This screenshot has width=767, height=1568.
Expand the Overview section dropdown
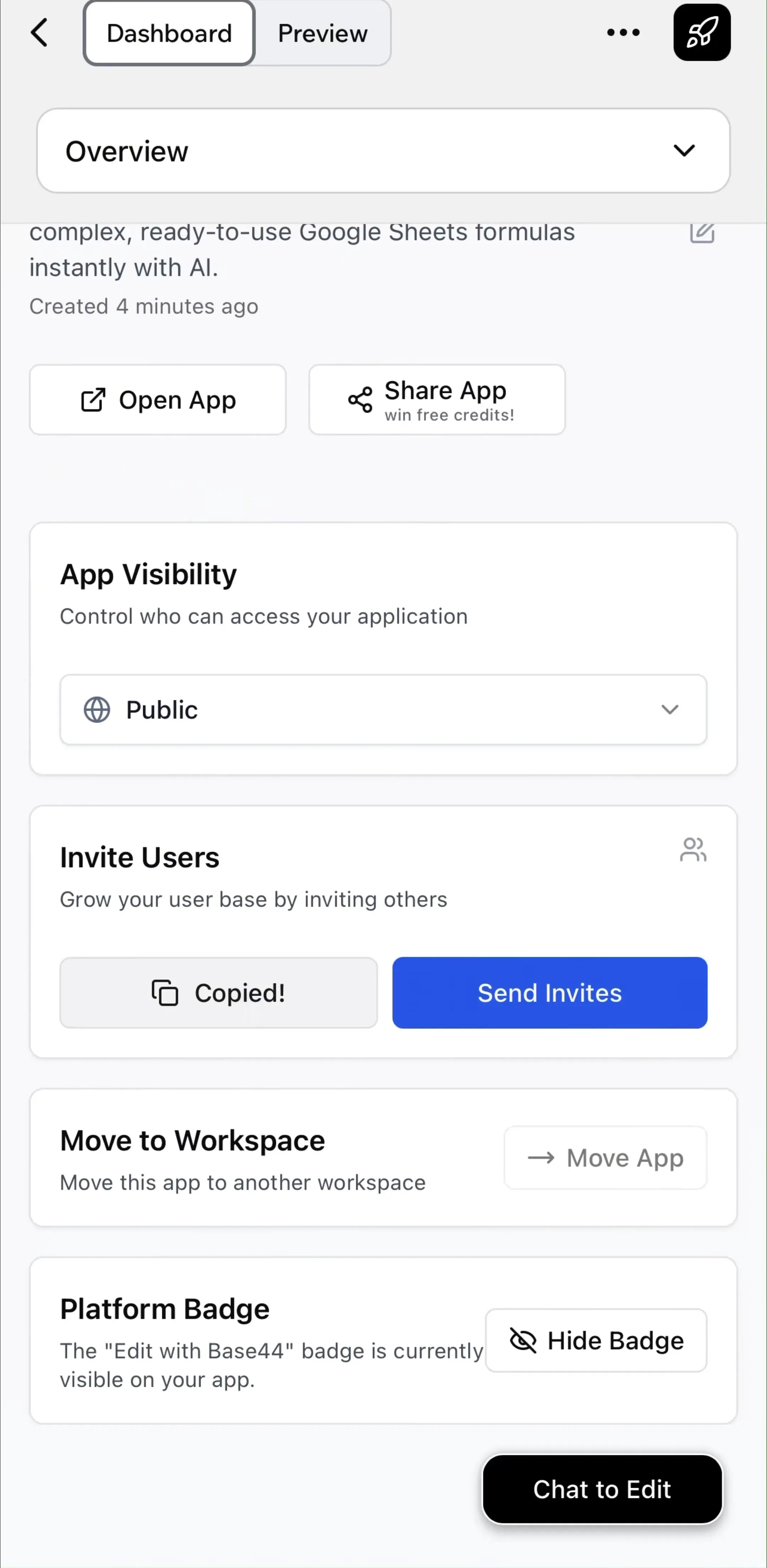pyautogui.click(x=383, y=150)
